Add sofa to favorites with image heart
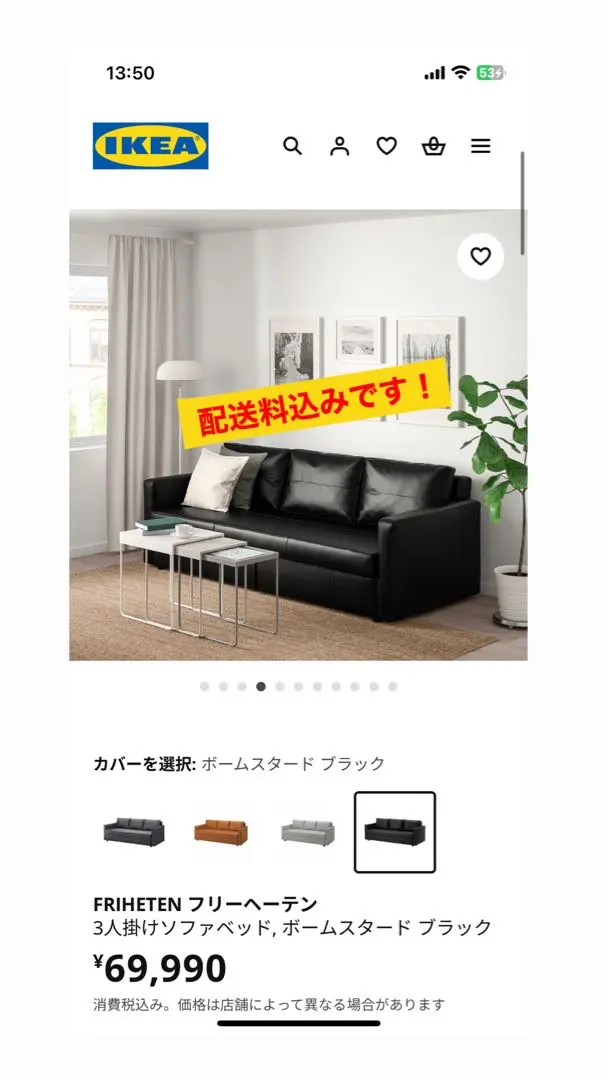 click(x=481, y=256)
